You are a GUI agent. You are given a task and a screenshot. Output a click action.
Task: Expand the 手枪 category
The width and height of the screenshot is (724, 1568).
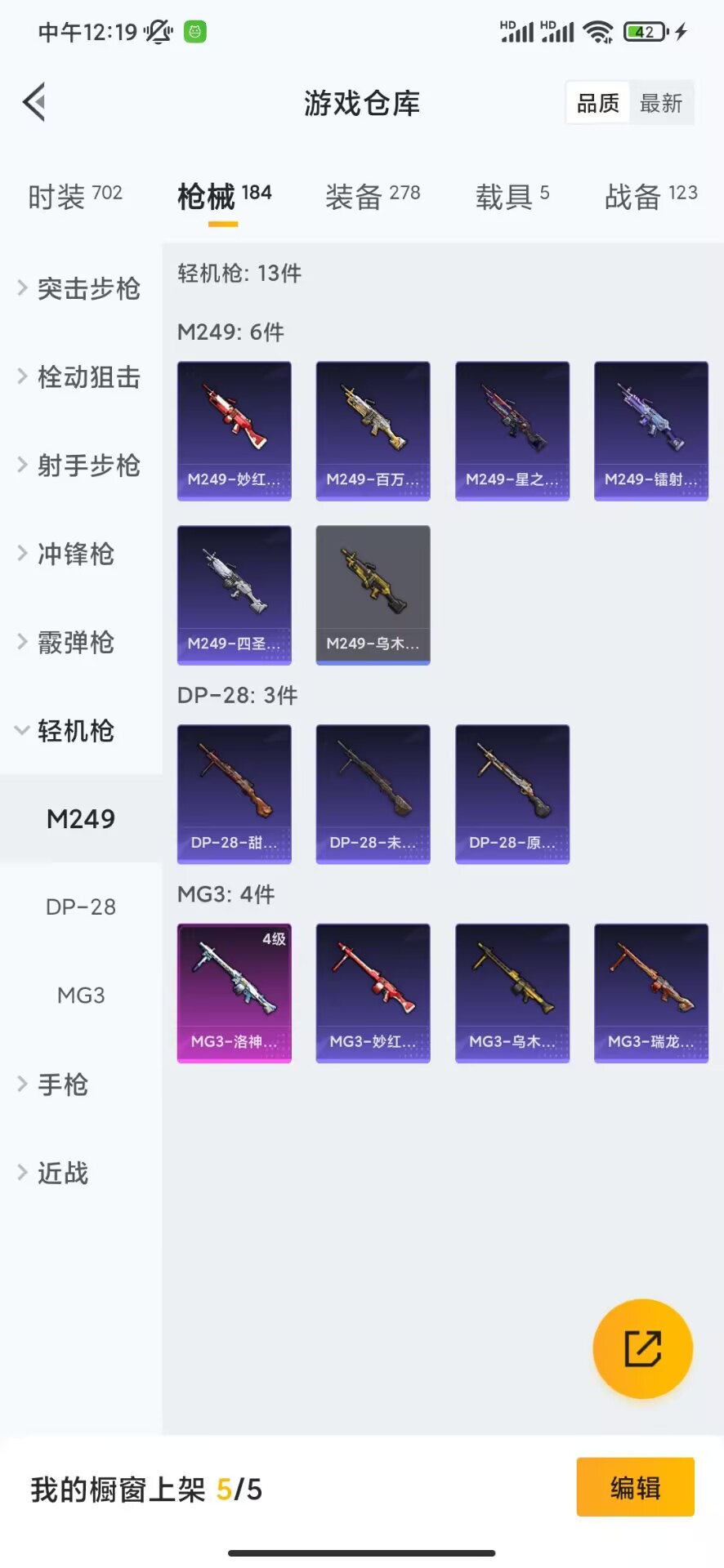click(53, 1084)
